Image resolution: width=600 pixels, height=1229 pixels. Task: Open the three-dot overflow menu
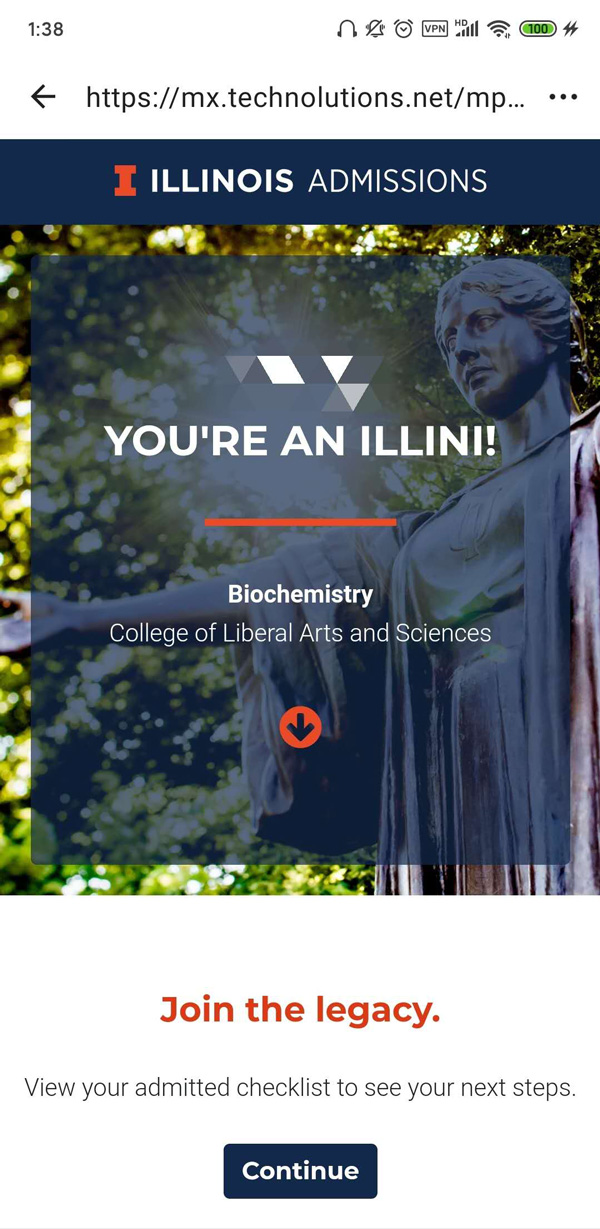pyautogui.click(x=563, y=97)
